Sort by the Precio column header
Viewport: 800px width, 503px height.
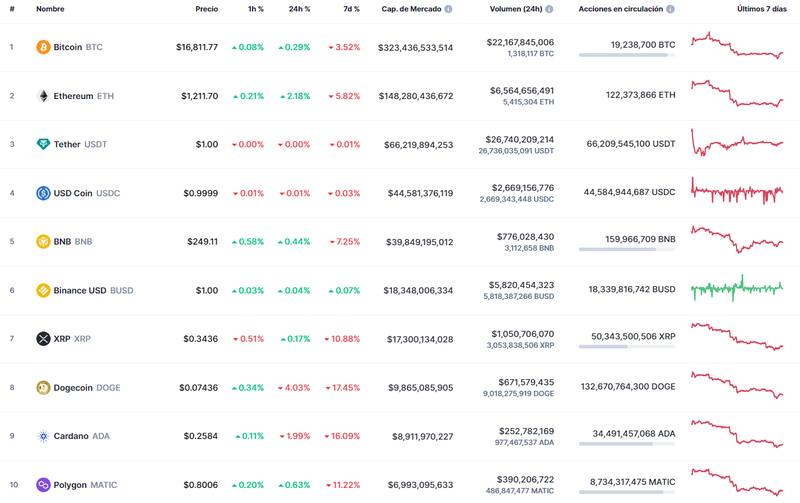pos(206,9)
